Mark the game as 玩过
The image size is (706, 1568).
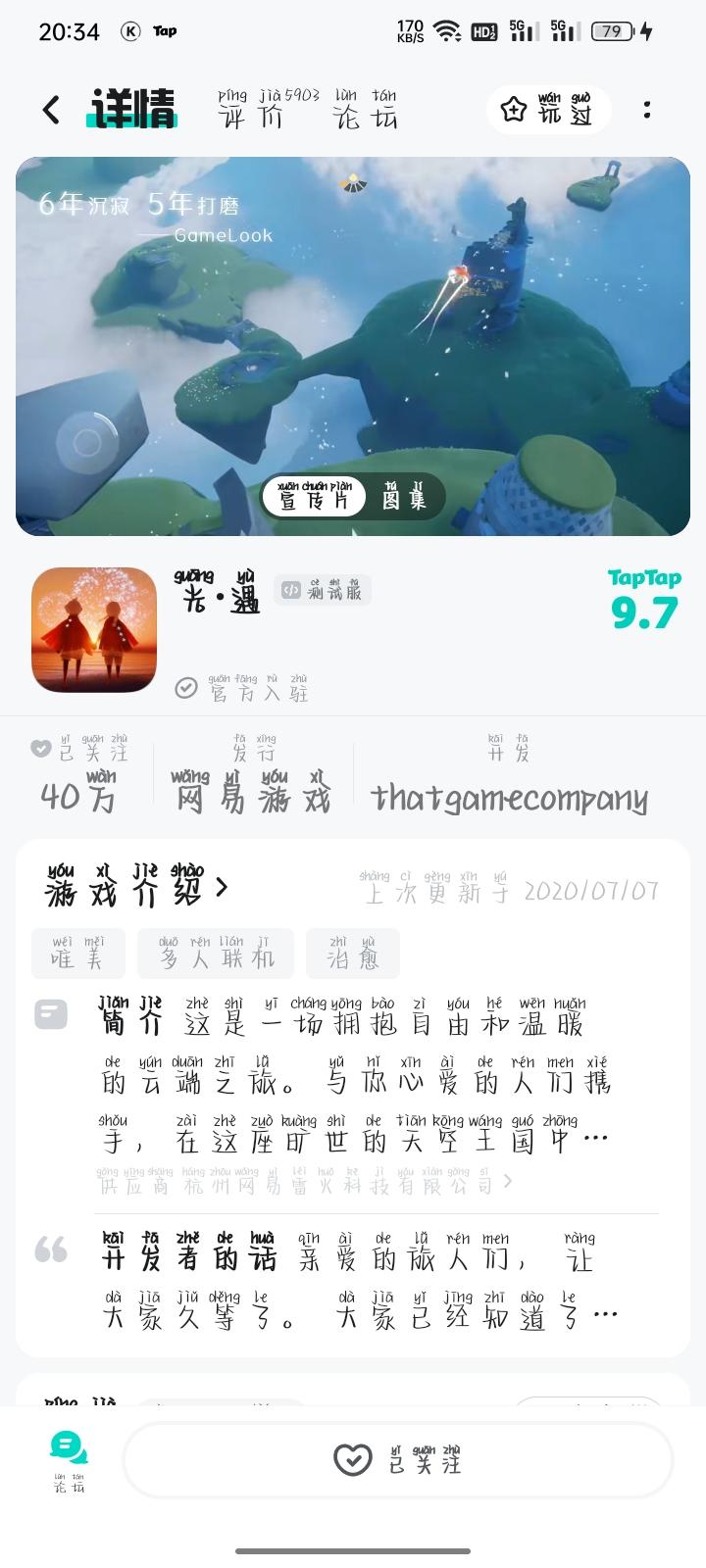(548, 109)
